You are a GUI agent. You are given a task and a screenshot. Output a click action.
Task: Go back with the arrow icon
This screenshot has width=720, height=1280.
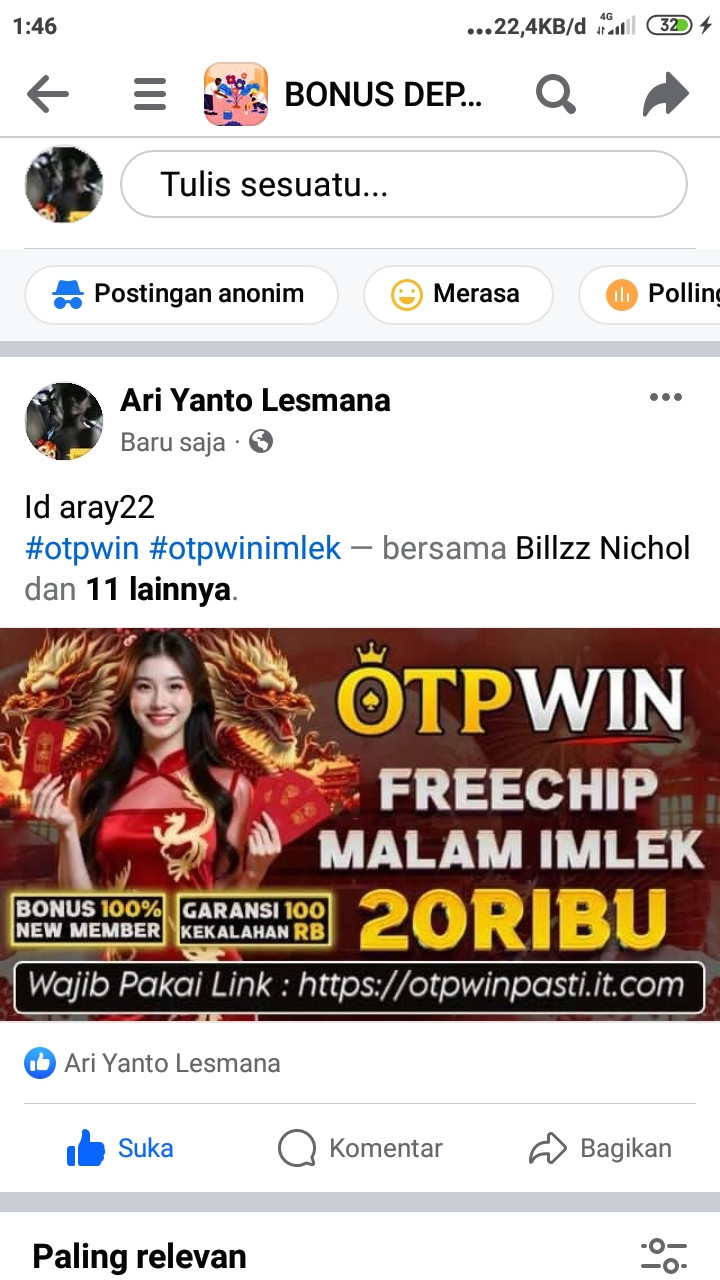point(48,95)
